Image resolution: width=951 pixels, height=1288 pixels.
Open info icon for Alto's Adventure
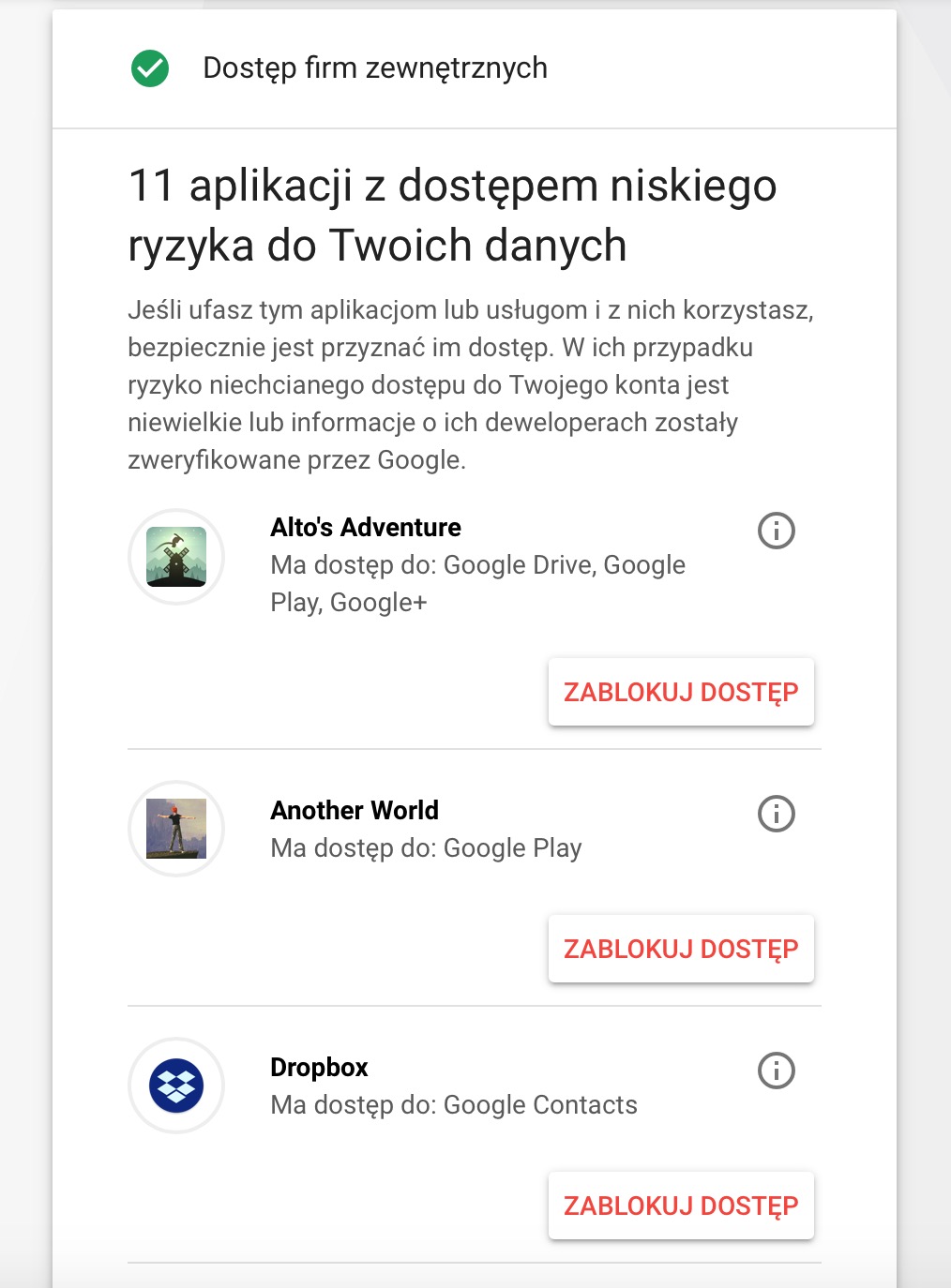tap(776, 531)
